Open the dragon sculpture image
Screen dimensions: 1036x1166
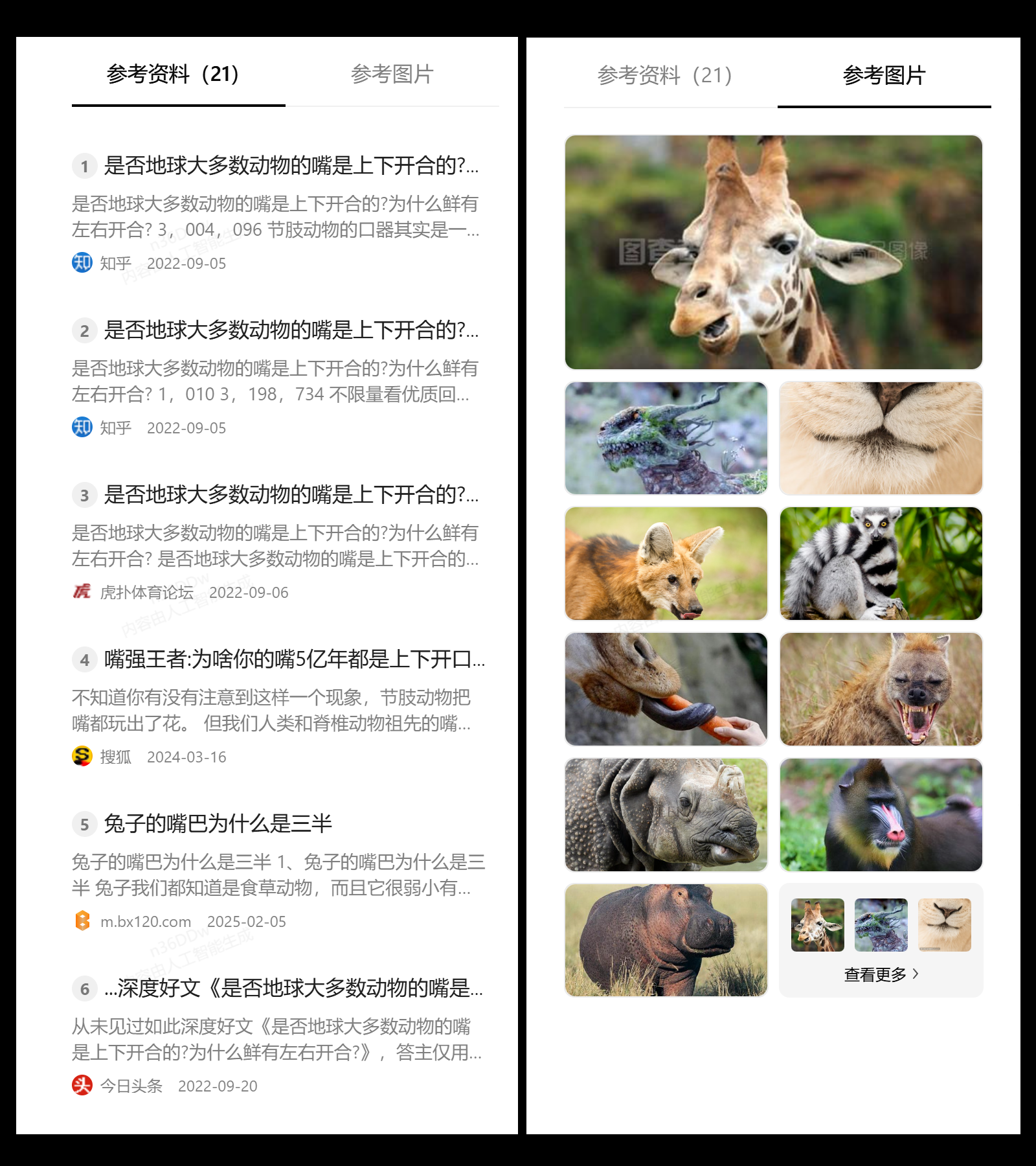(x=666, y=438)
